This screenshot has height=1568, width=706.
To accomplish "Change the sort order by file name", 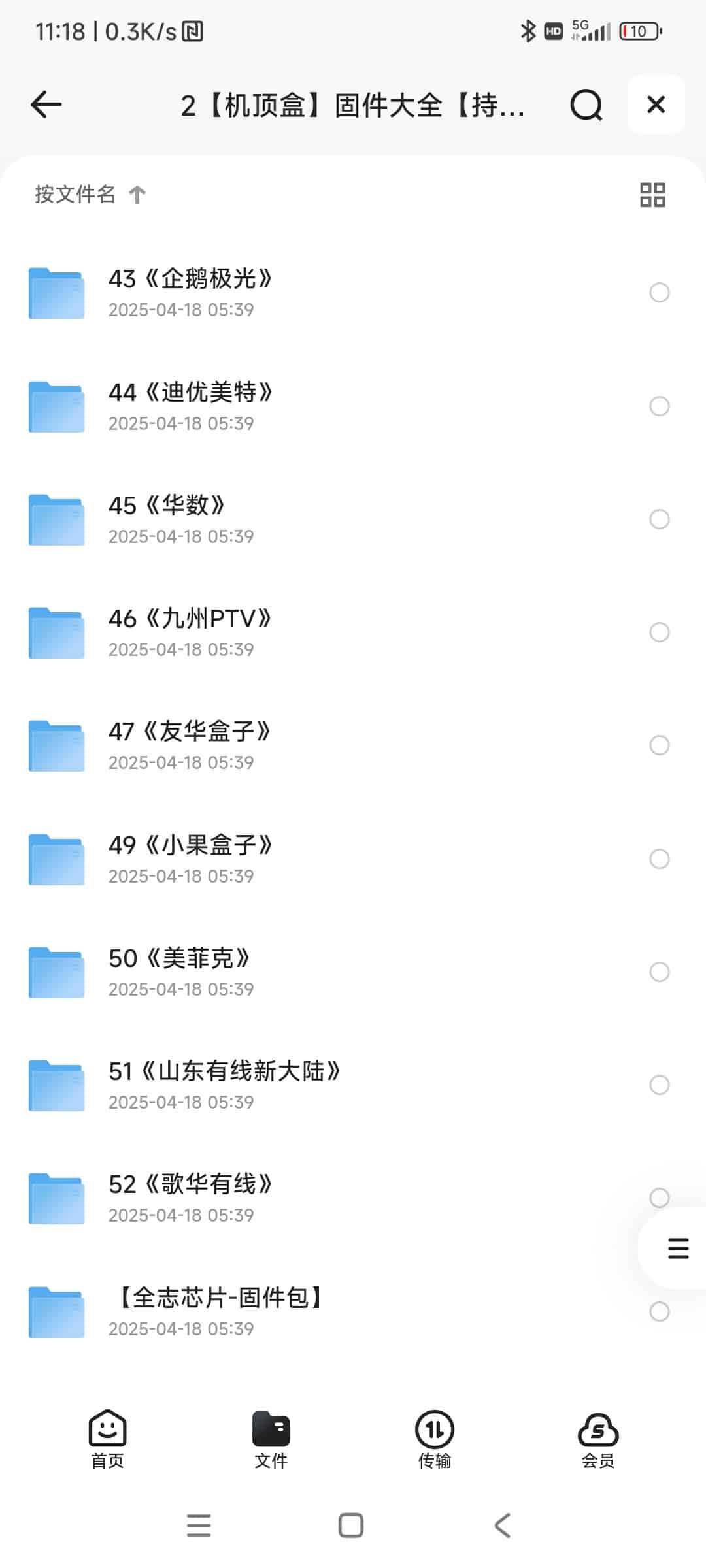I will 90,194.
